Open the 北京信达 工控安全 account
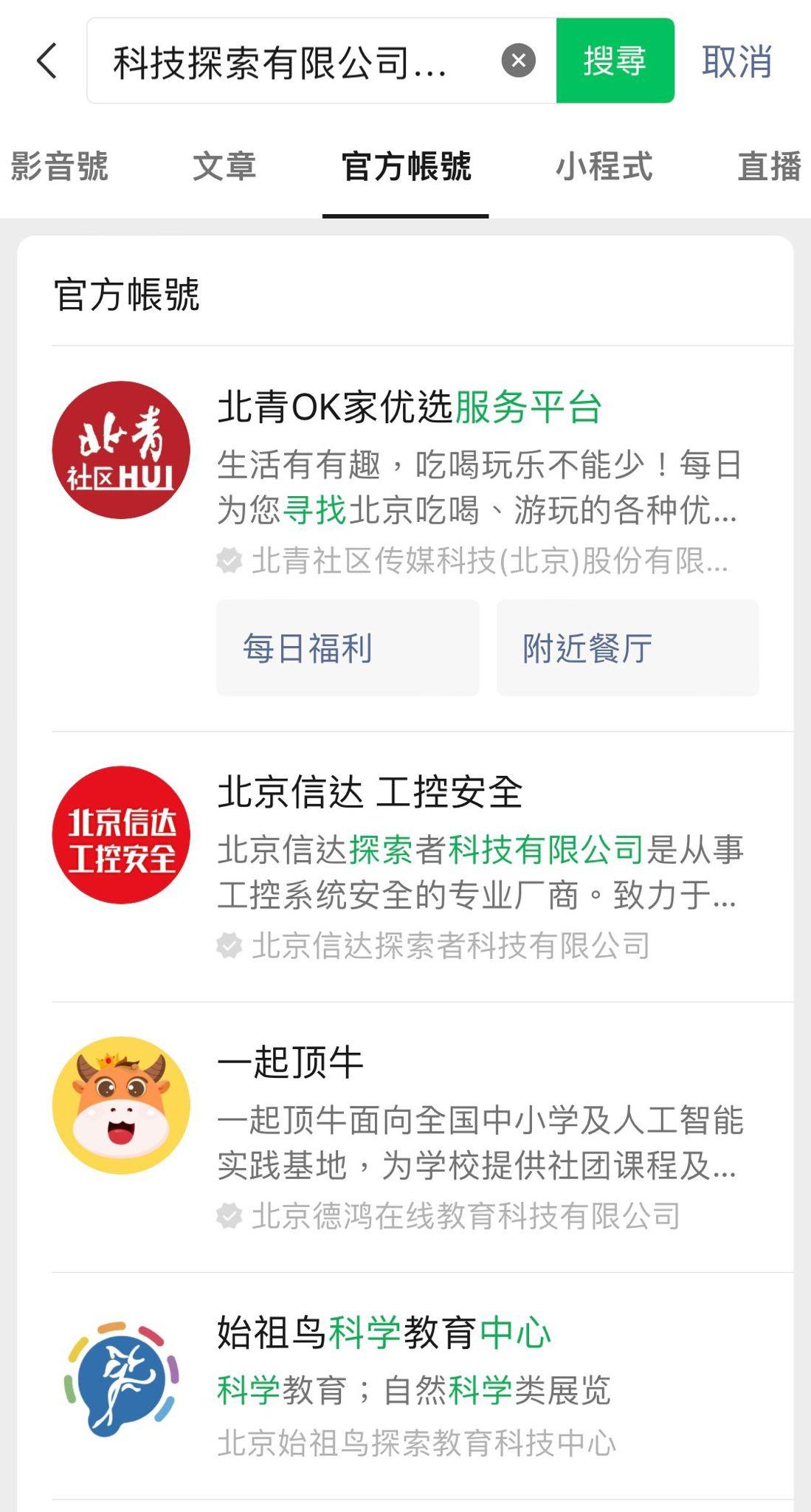811x1512 pixels. (369, 792)
